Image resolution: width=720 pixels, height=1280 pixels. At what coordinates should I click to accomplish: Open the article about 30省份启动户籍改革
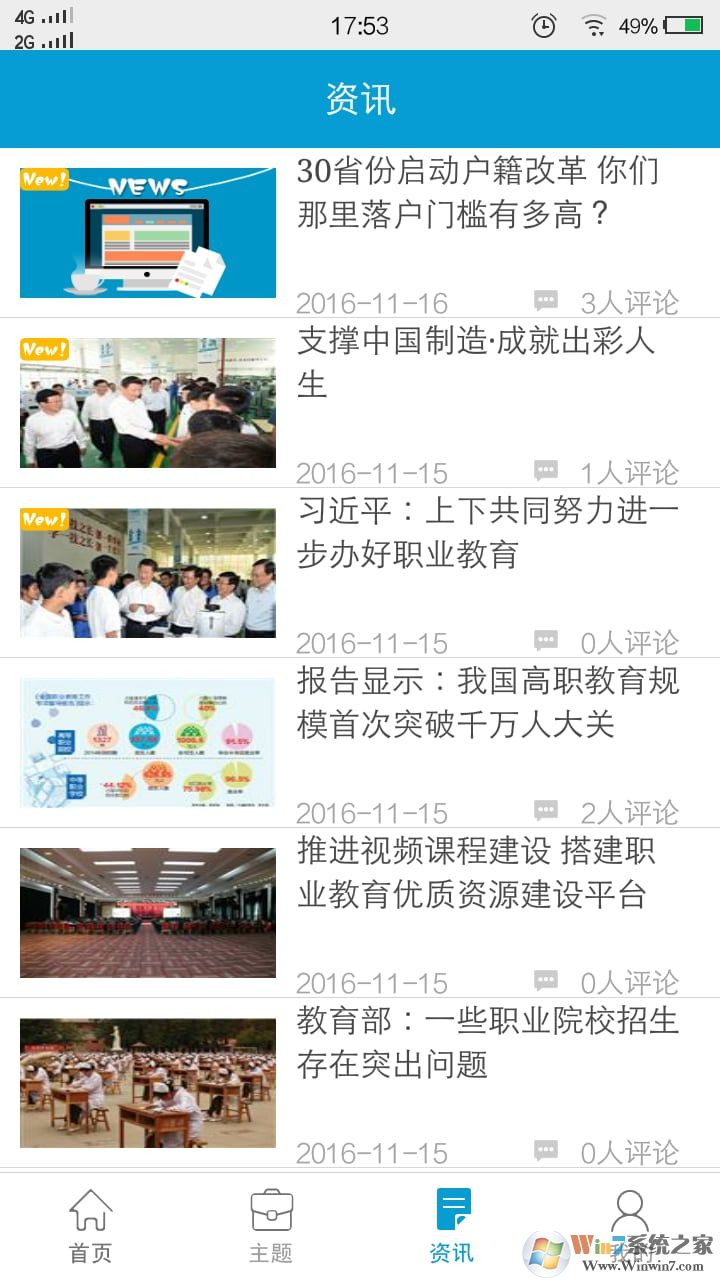(x=478, y=193)
